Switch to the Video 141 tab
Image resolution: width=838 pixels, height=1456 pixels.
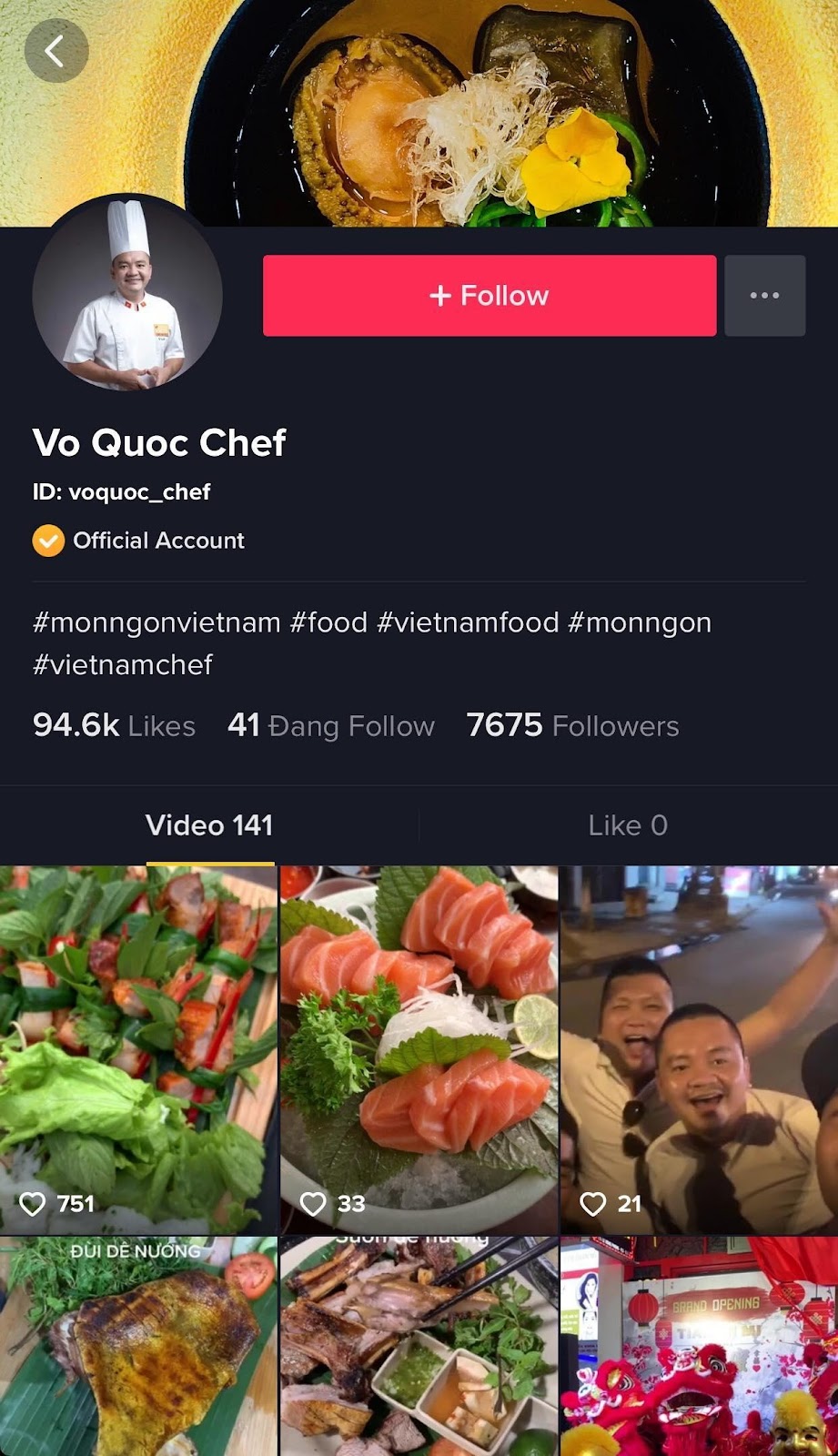click(209, 825)
